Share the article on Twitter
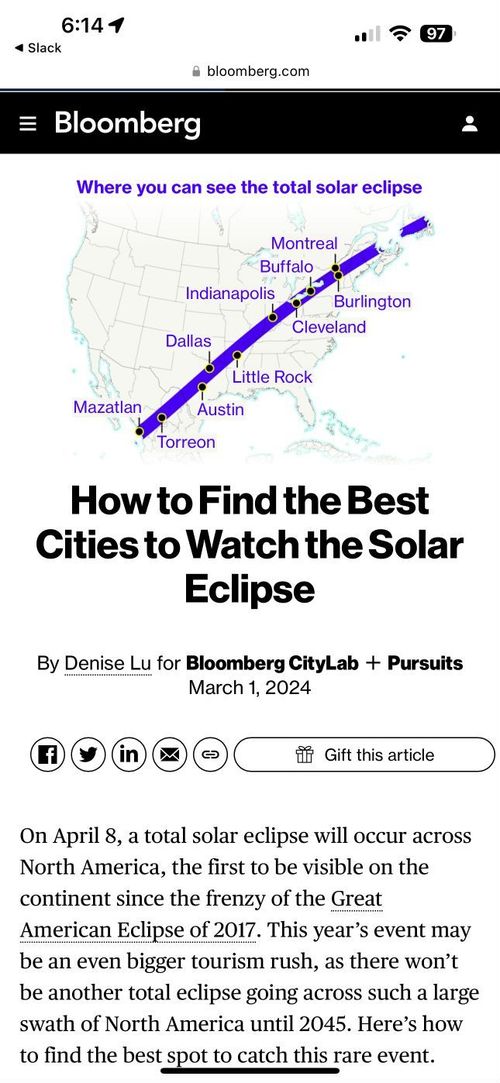Screen dimensions: 500x1083 (88, 755)
